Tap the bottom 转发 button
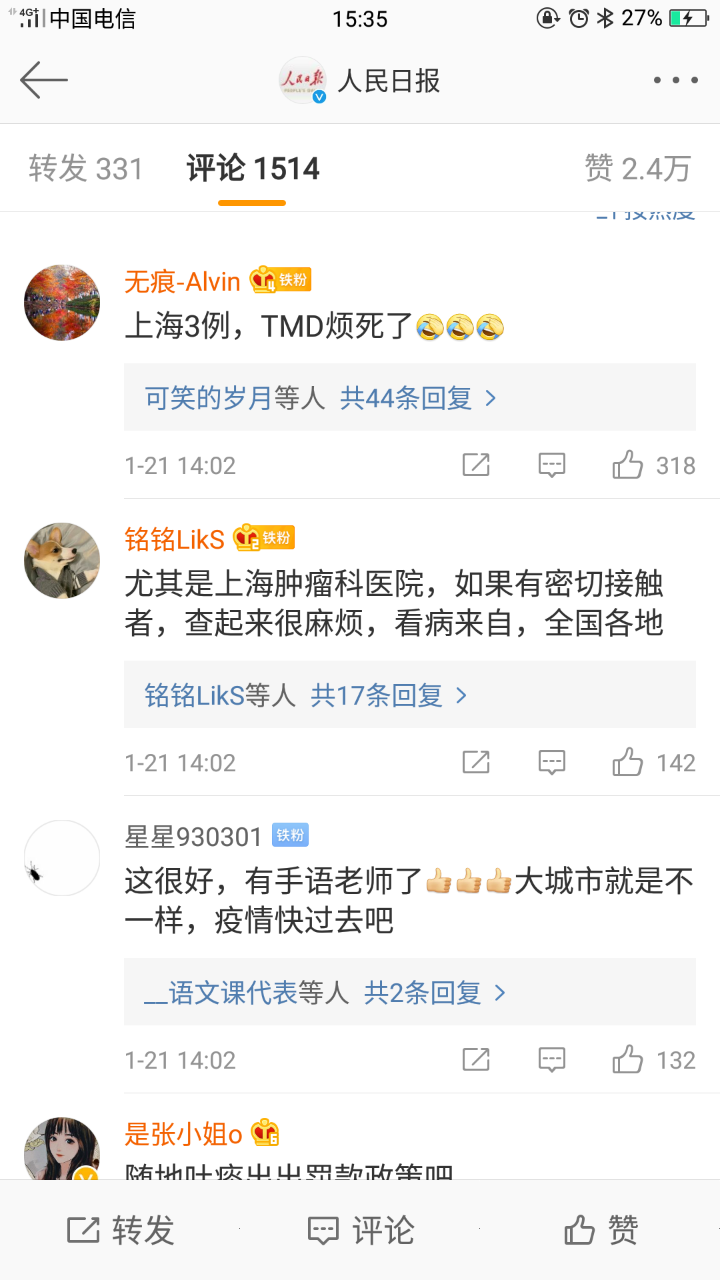The height and width of the screenshot is (1280, 720). [120, 1230]
